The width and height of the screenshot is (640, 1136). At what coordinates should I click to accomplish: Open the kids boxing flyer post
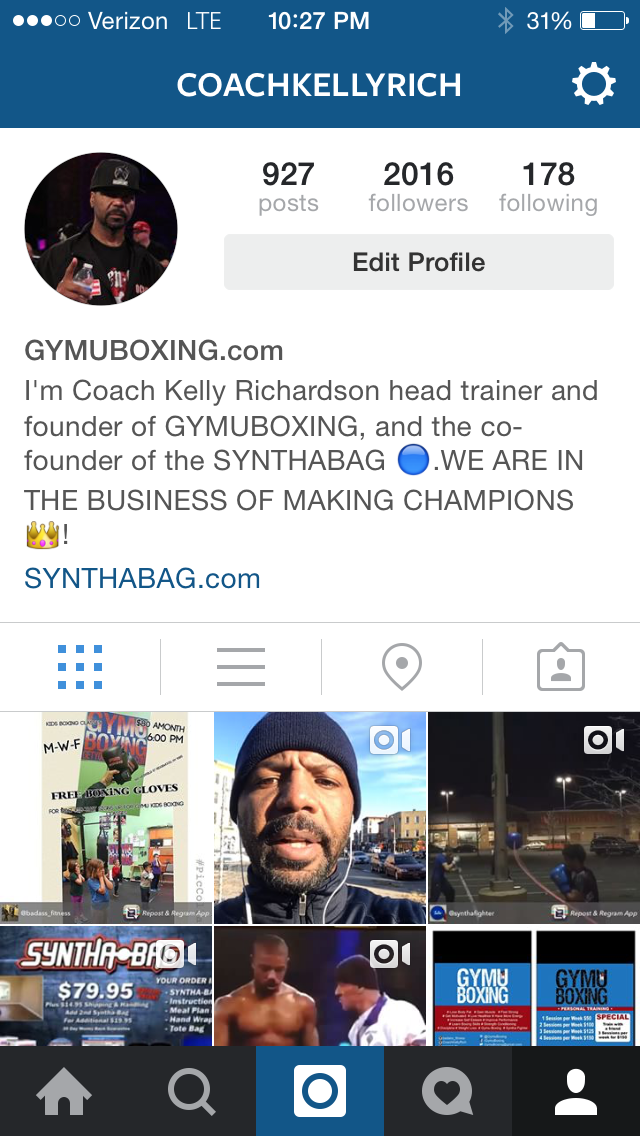pyautogui.click(x=106, y=817)
